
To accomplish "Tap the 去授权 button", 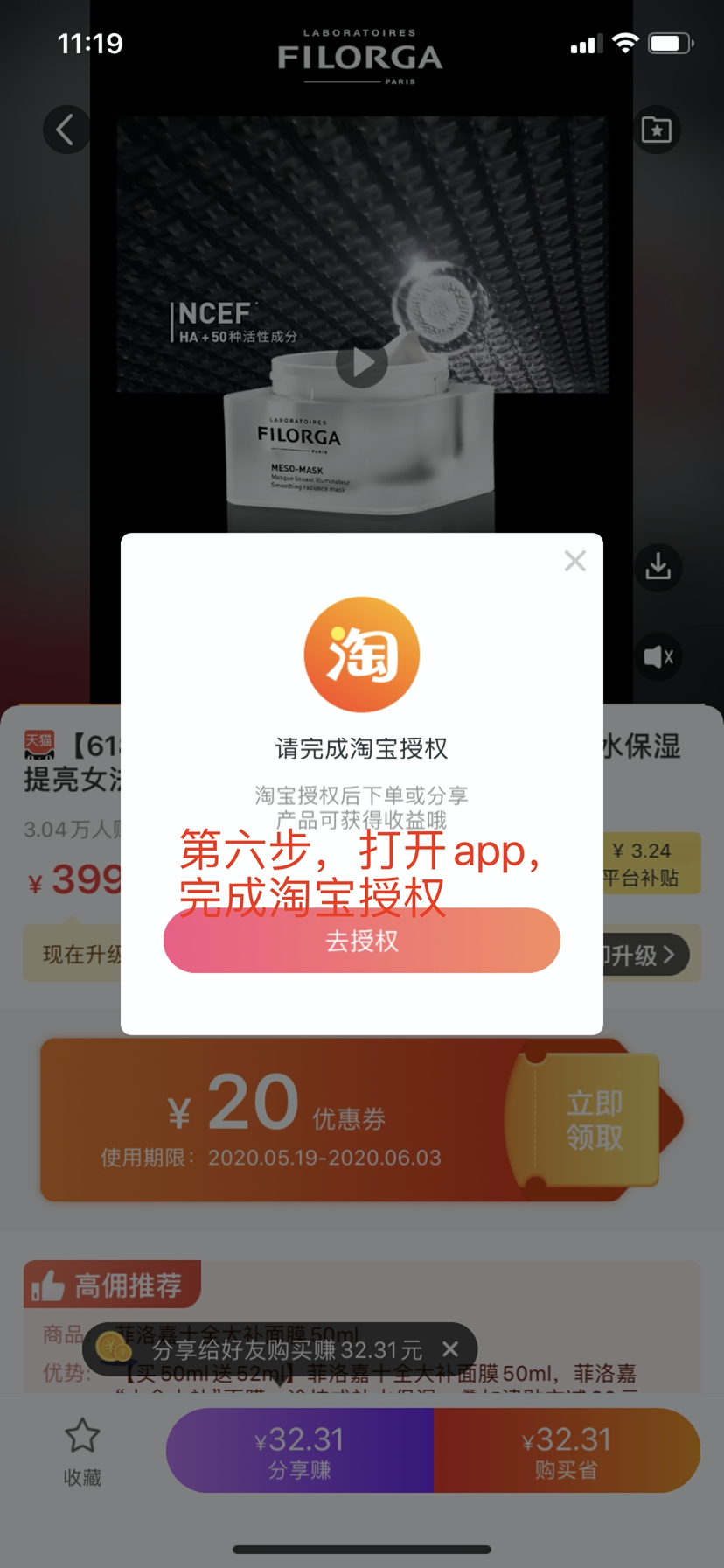I will pyautogui.click(x=361, y=941).
